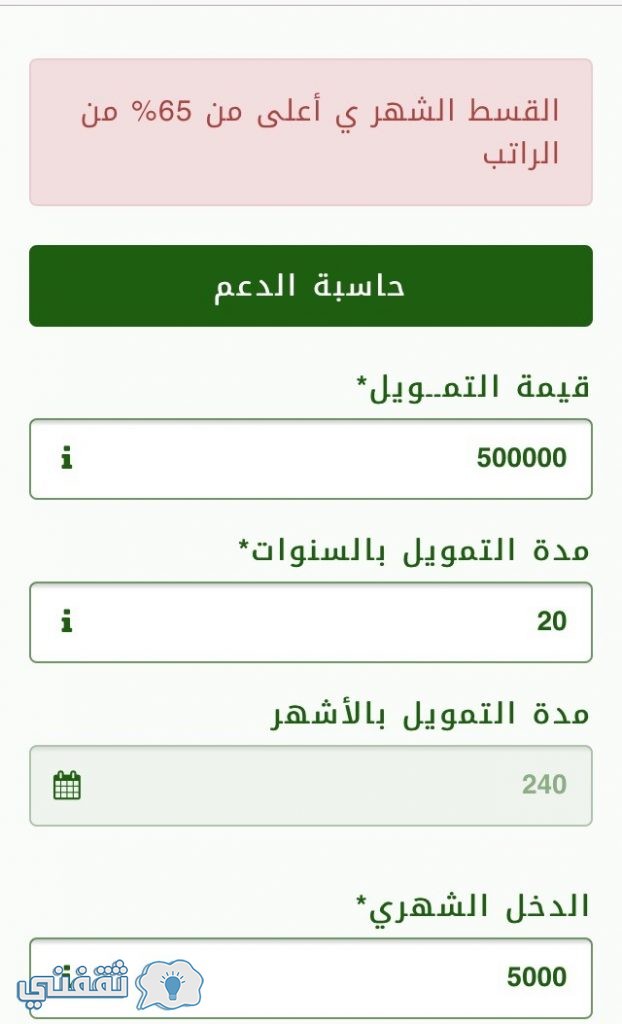Edit the مدة التمويل بالسنوات field showing 20
622x1024 pixels.
311,622
